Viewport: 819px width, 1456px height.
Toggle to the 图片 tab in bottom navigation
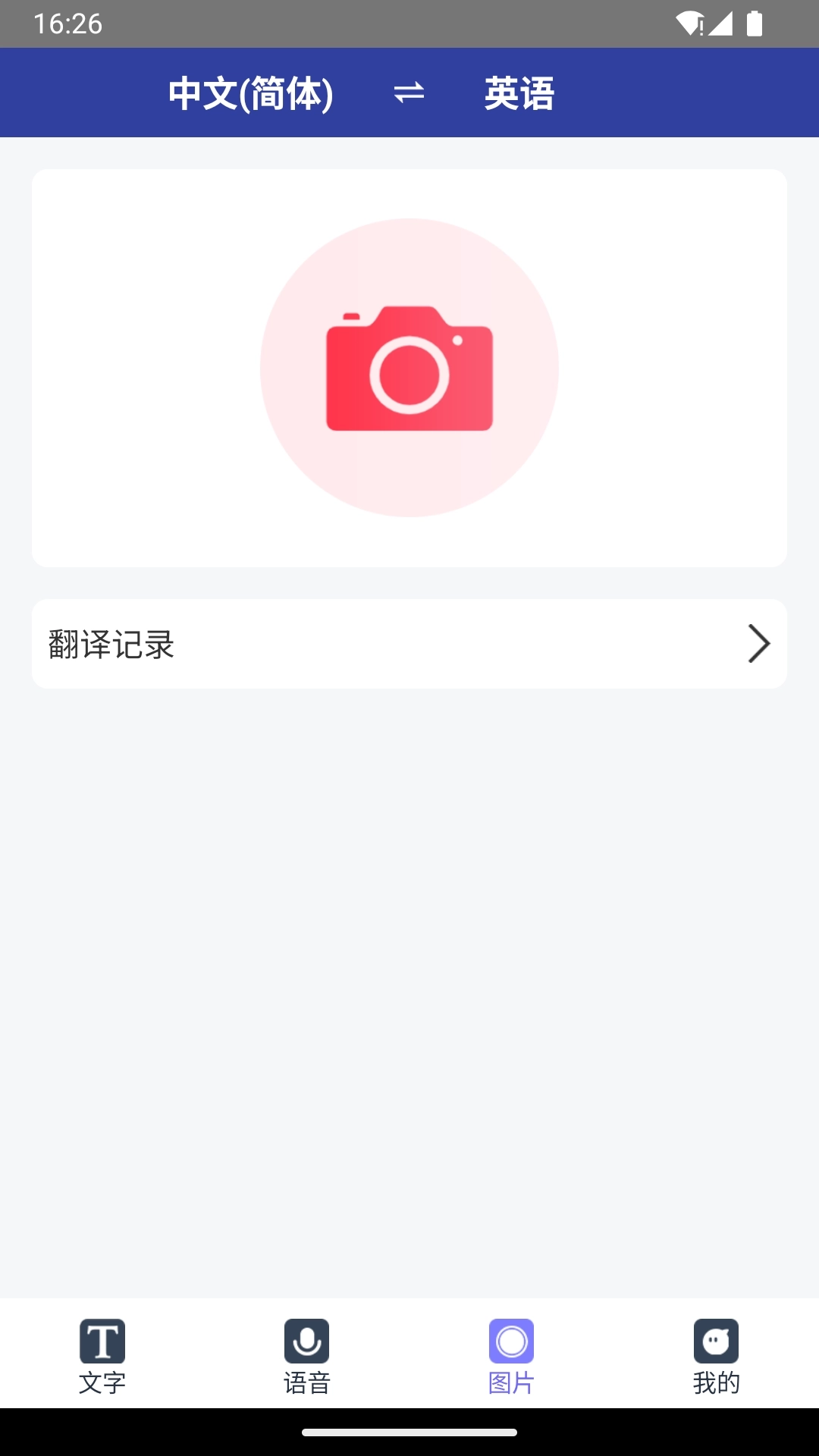512,1357
